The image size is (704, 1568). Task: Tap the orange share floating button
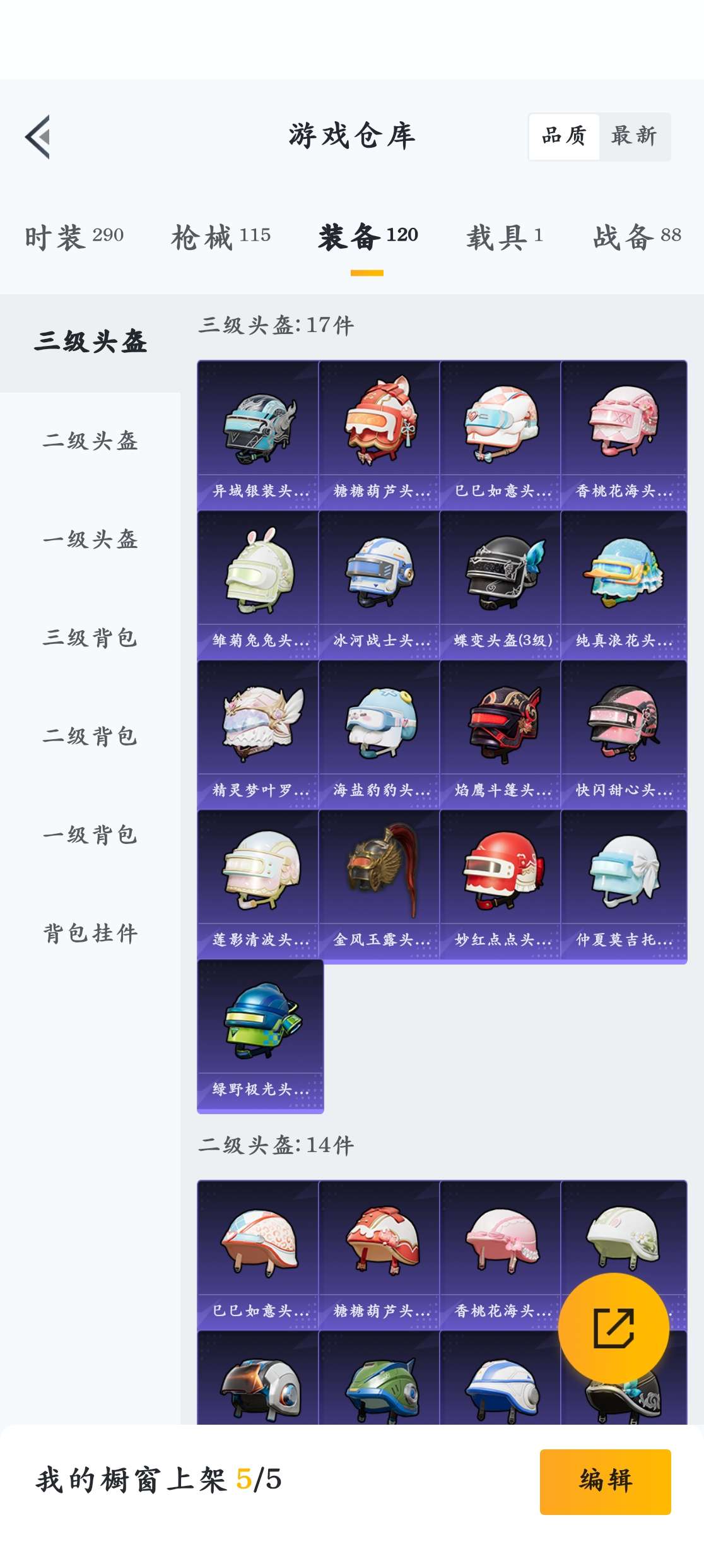point(613,1328)
